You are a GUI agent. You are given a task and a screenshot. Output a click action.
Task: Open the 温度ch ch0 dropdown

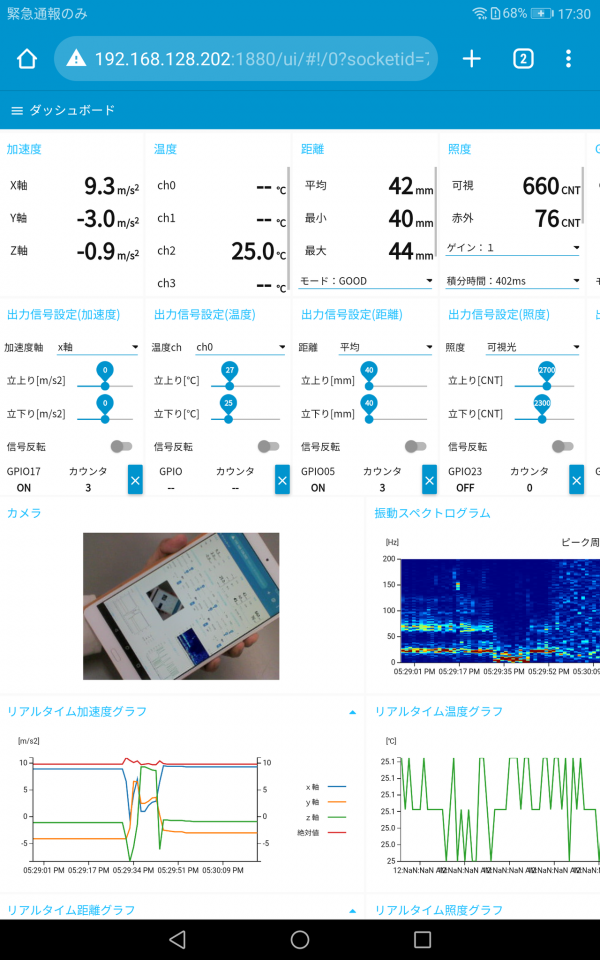[241, 347]
